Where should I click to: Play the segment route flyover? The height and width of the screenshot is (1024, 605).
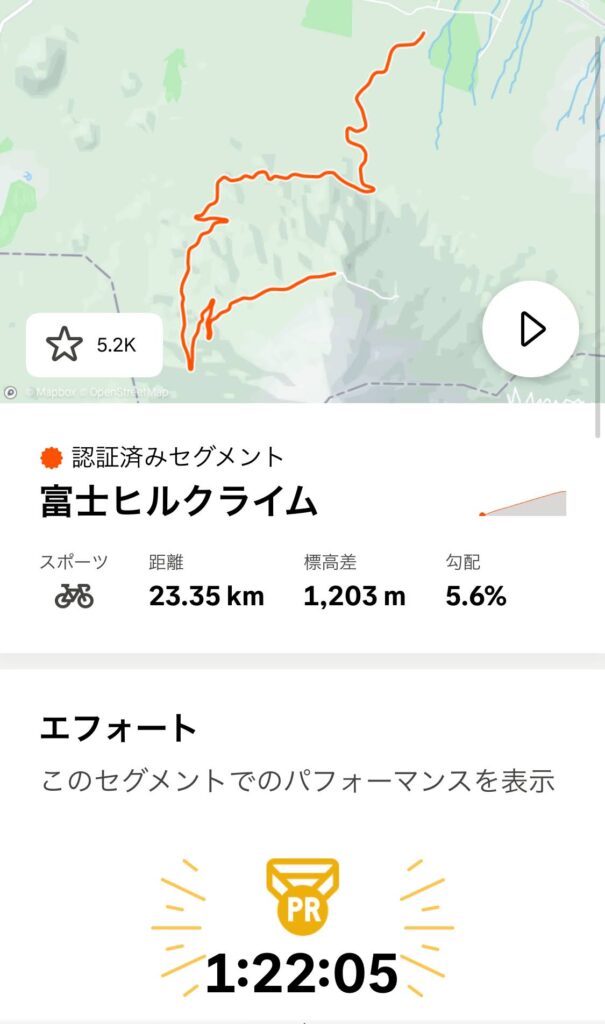click(531, 328)
